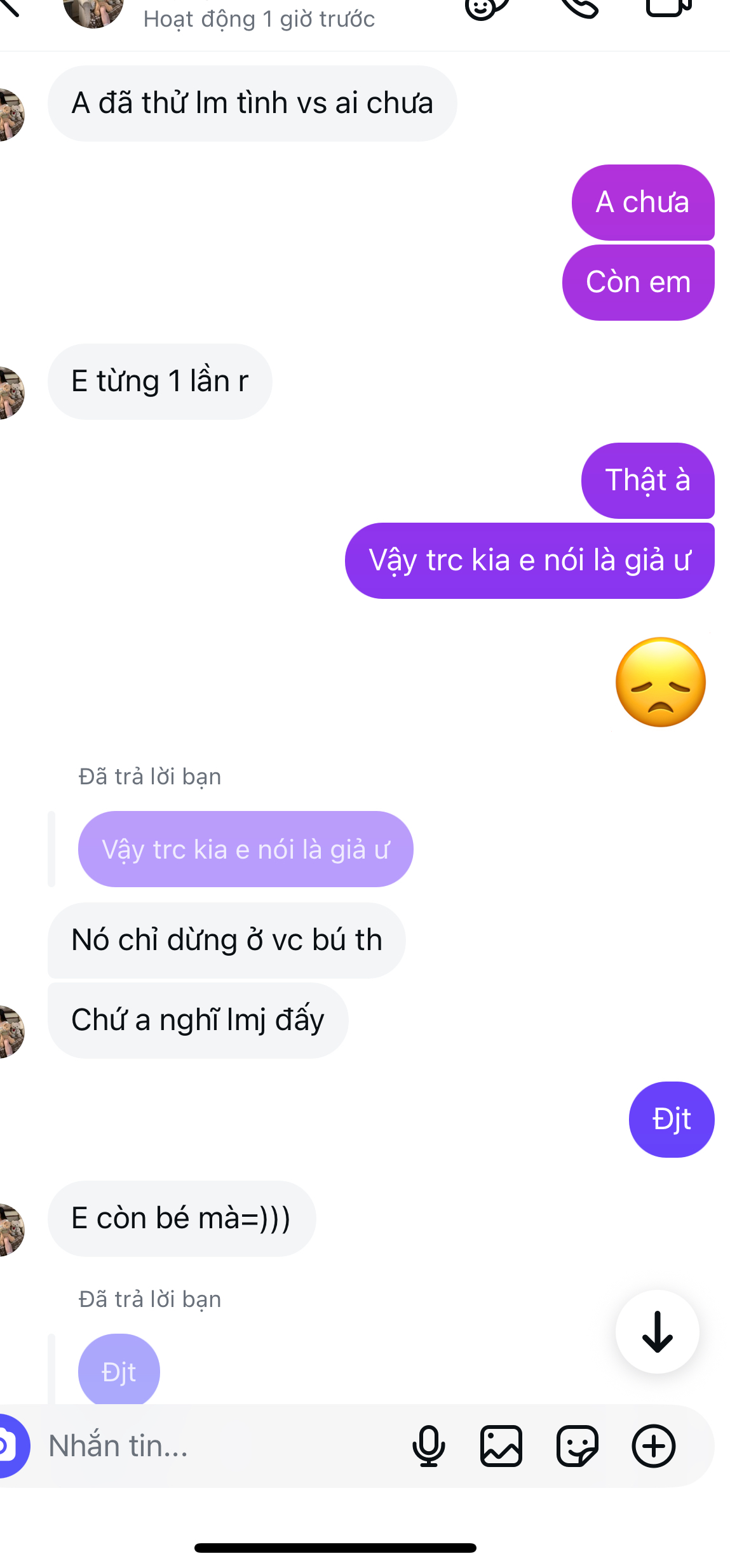This screenshot has height=1568, width=730.
Task: Open the smiley-face icon in the header
Action: (486, 8)
